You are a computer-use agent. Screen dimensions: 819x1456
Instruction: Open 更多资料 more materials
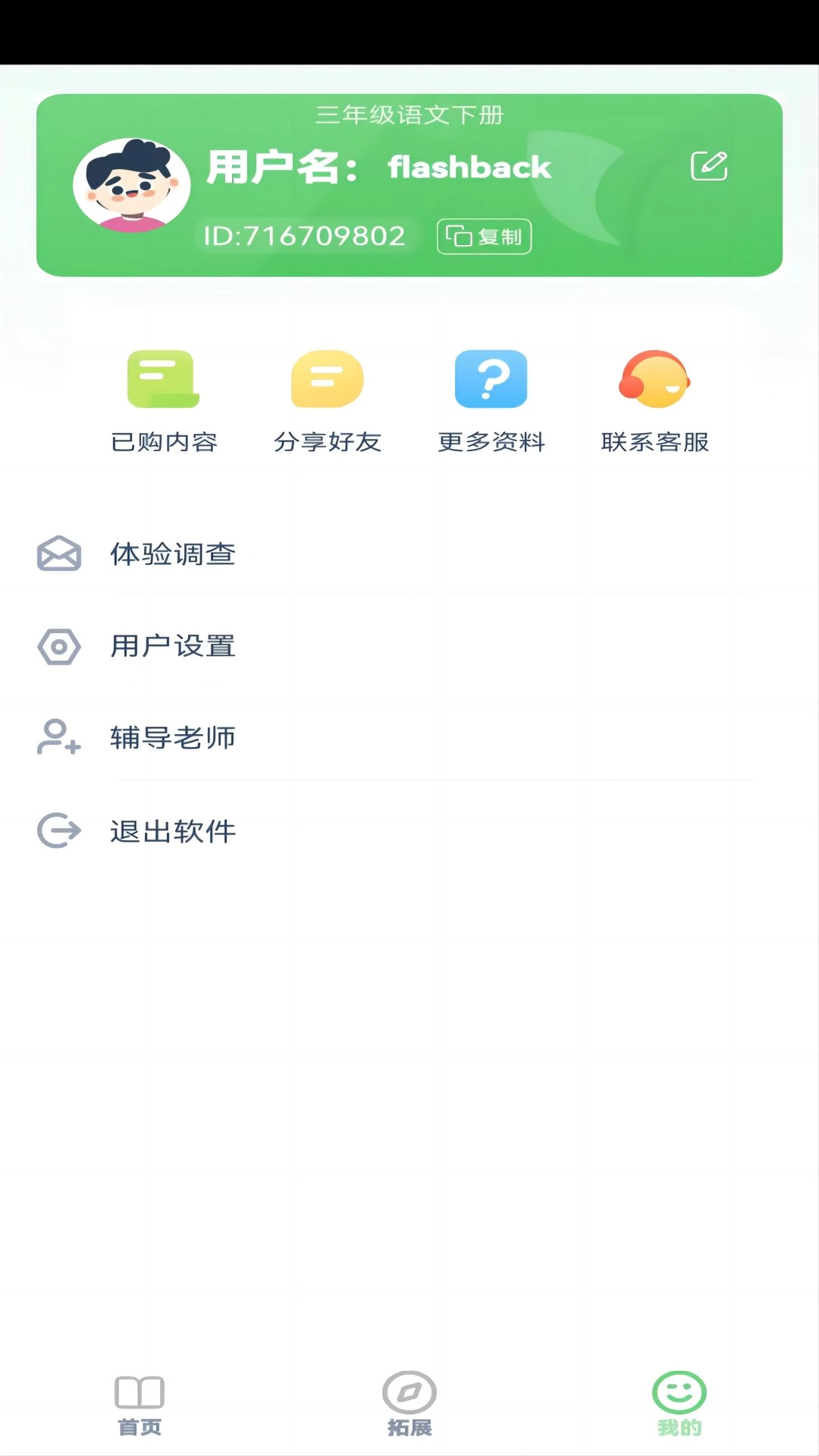[x=491, y=400]
